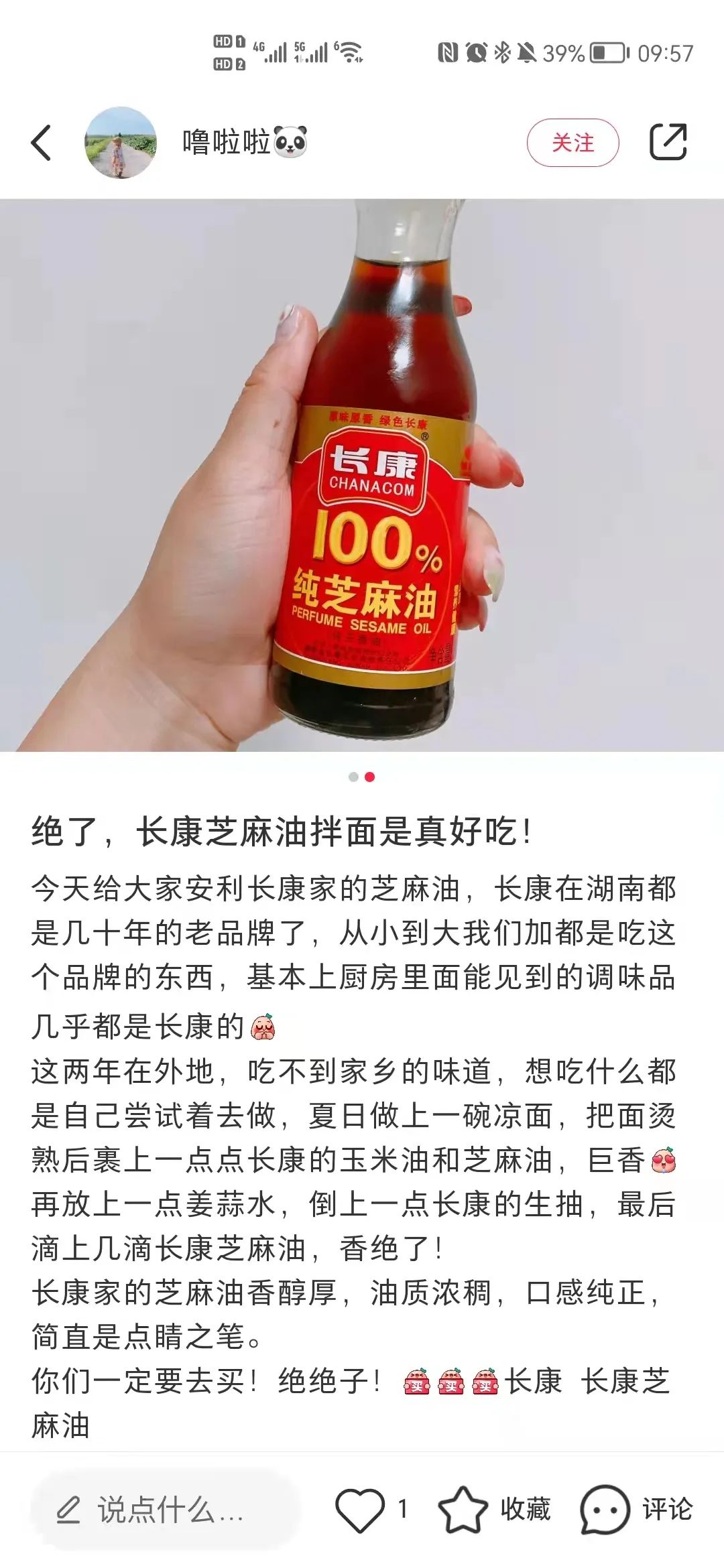The height and width of the screenshot is (1568, 724).
Task: Tap the alarm clock status icon
Action: click(x=476, y=52)
